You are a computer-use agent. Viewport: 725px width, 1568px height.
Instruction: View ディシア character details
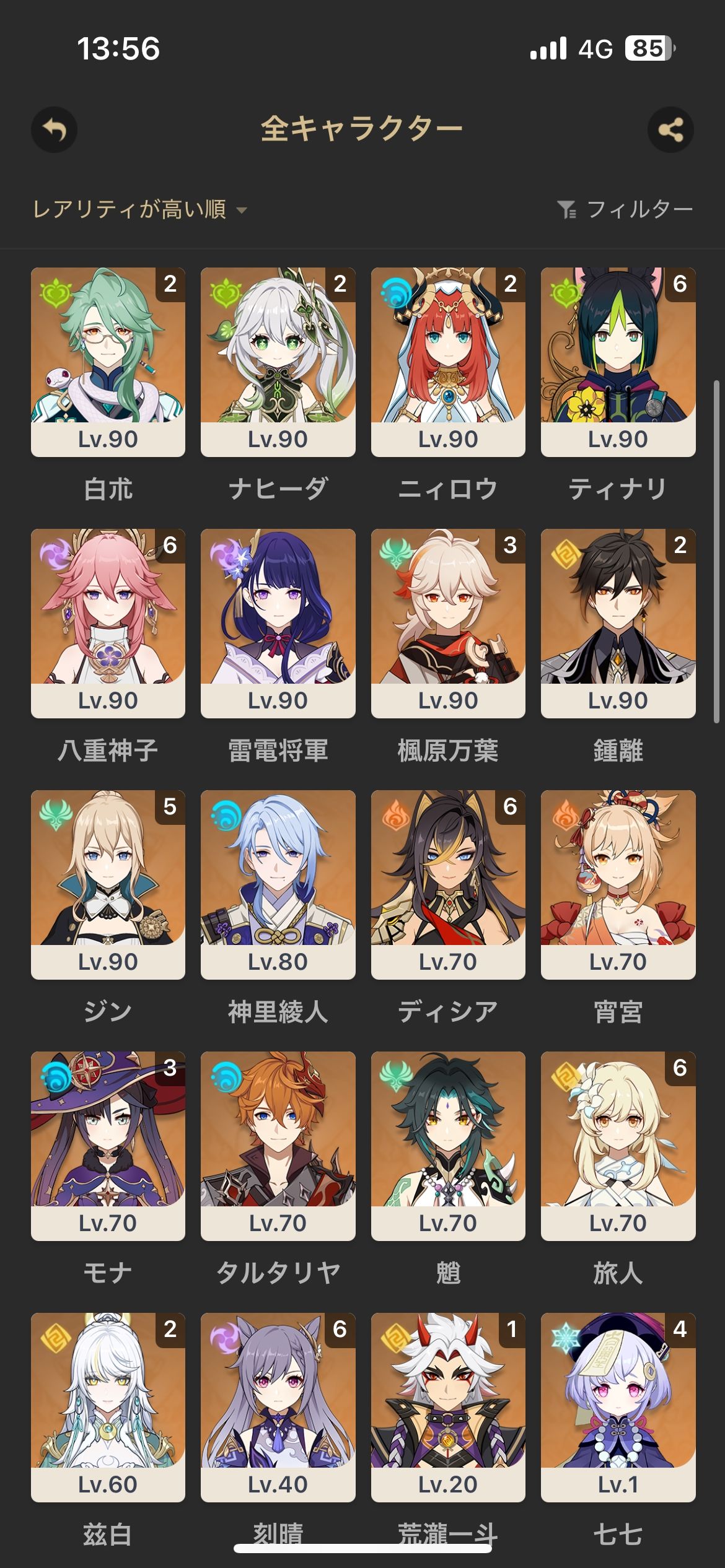(448, 885)
